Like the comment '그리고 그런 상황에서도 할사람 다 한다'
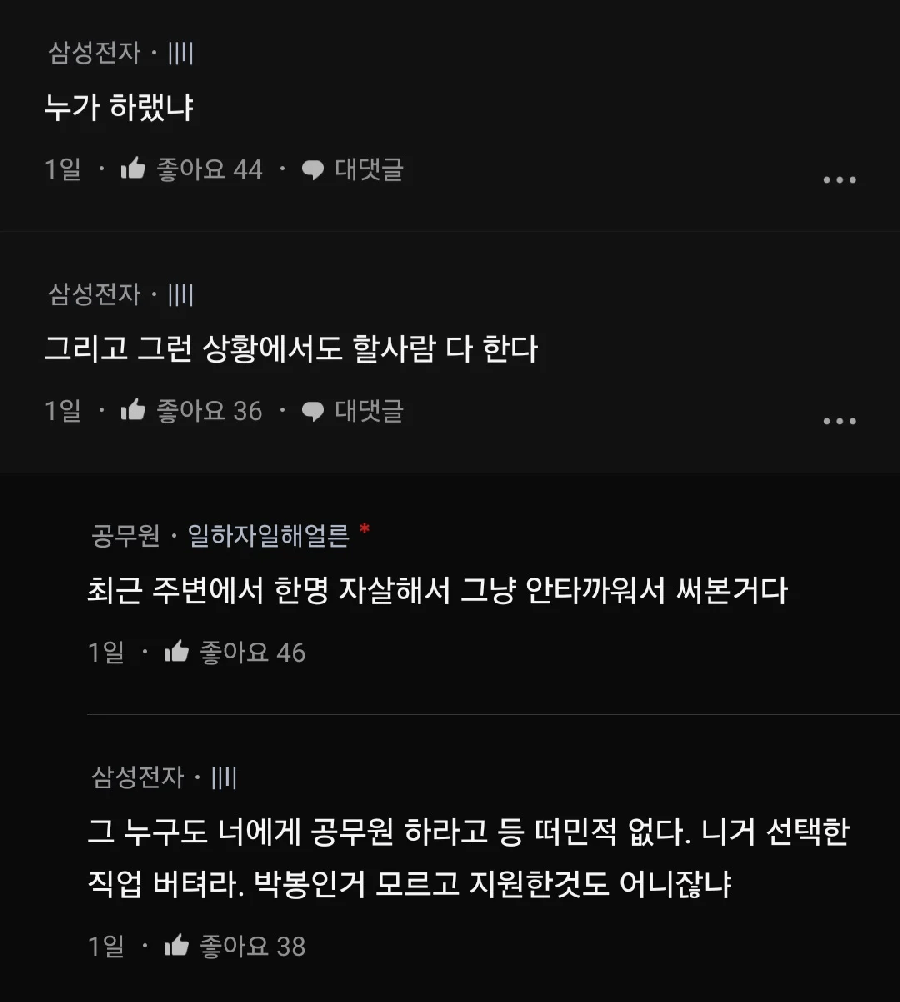 pyautogui.click(x=133, y=411)
